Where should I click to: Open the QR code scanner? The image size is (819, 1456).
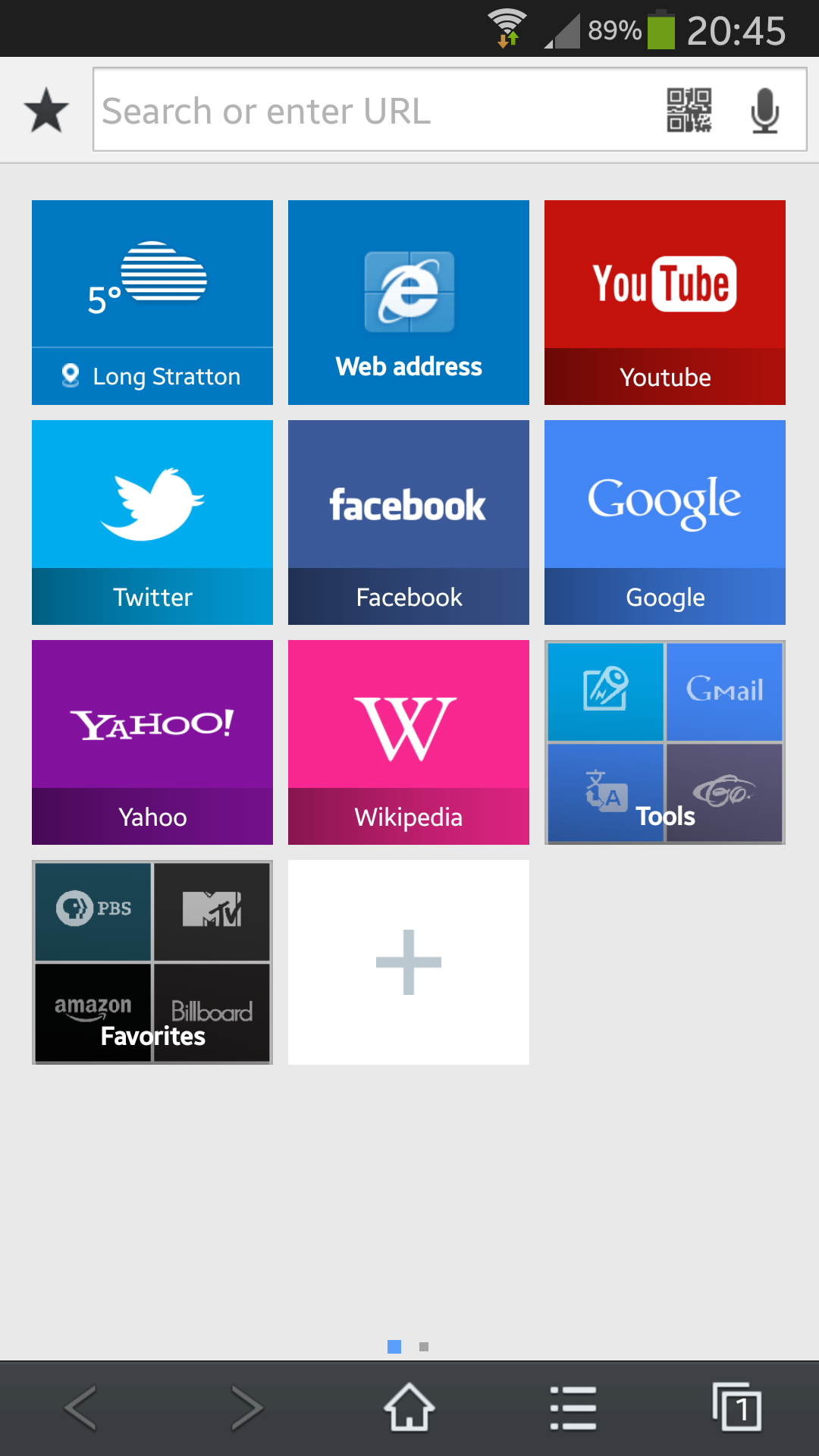pyautogui.click(x=689, y=110)
